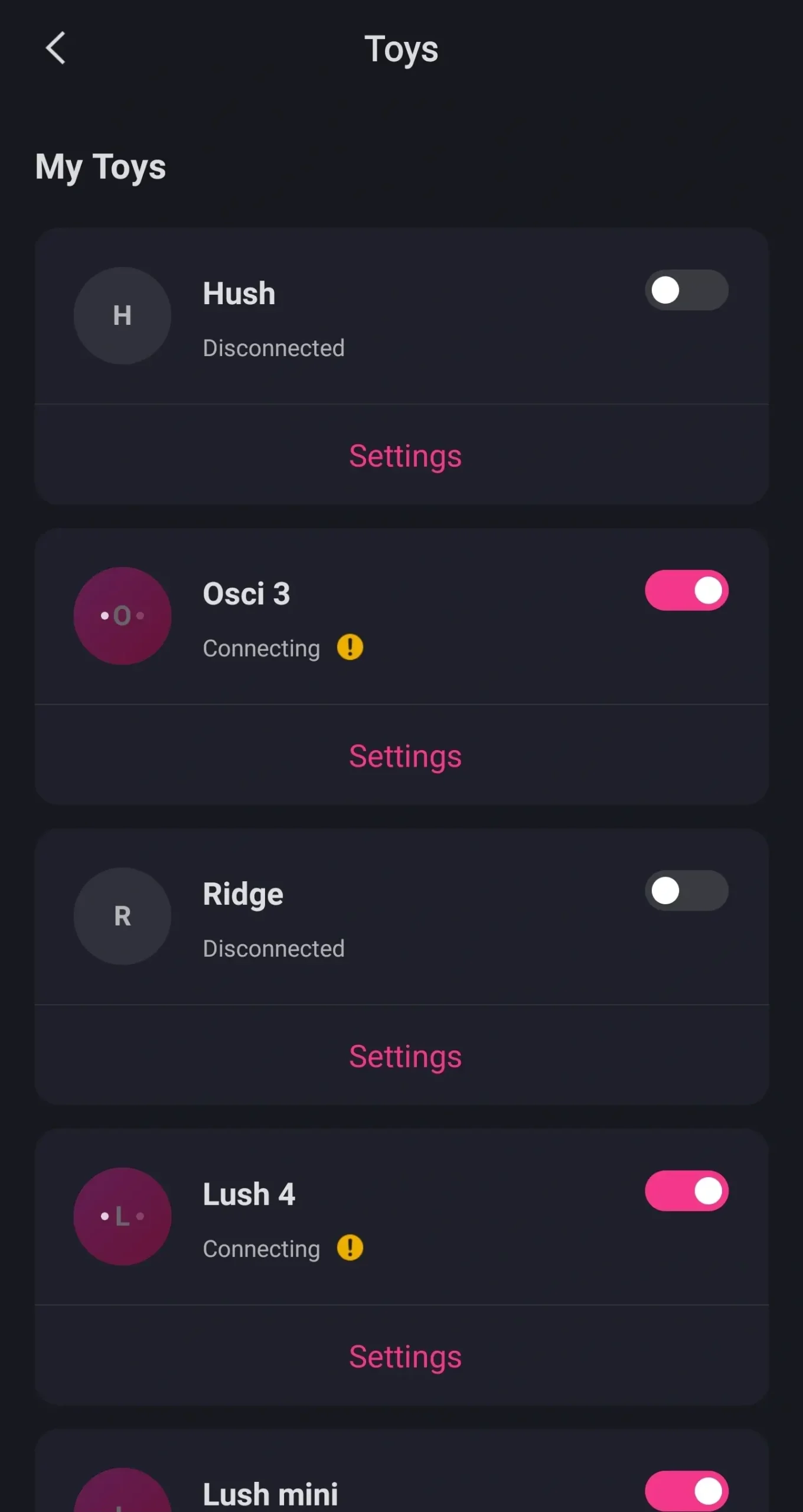The width and height of the screenshot is (803, 1512).
Task: Open Settings for Hush
Action: point(405,456)
